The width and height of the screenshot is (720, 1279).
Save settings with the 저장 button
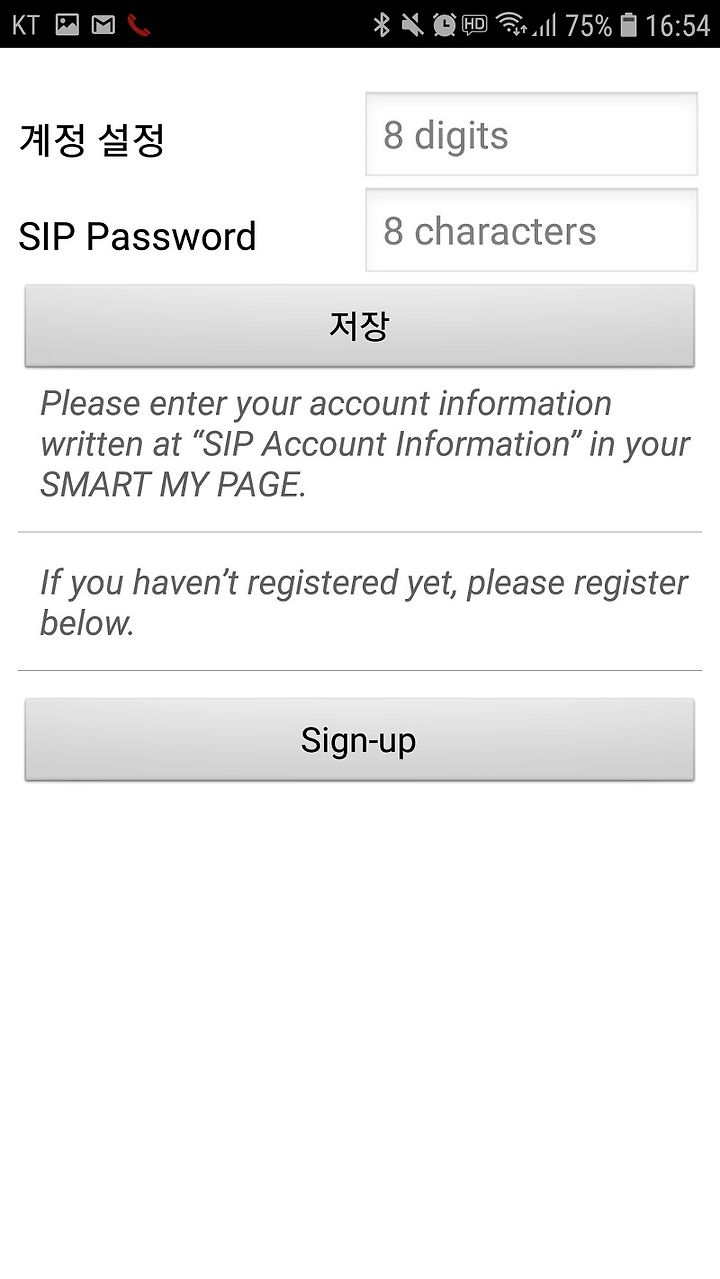(359, 326)
